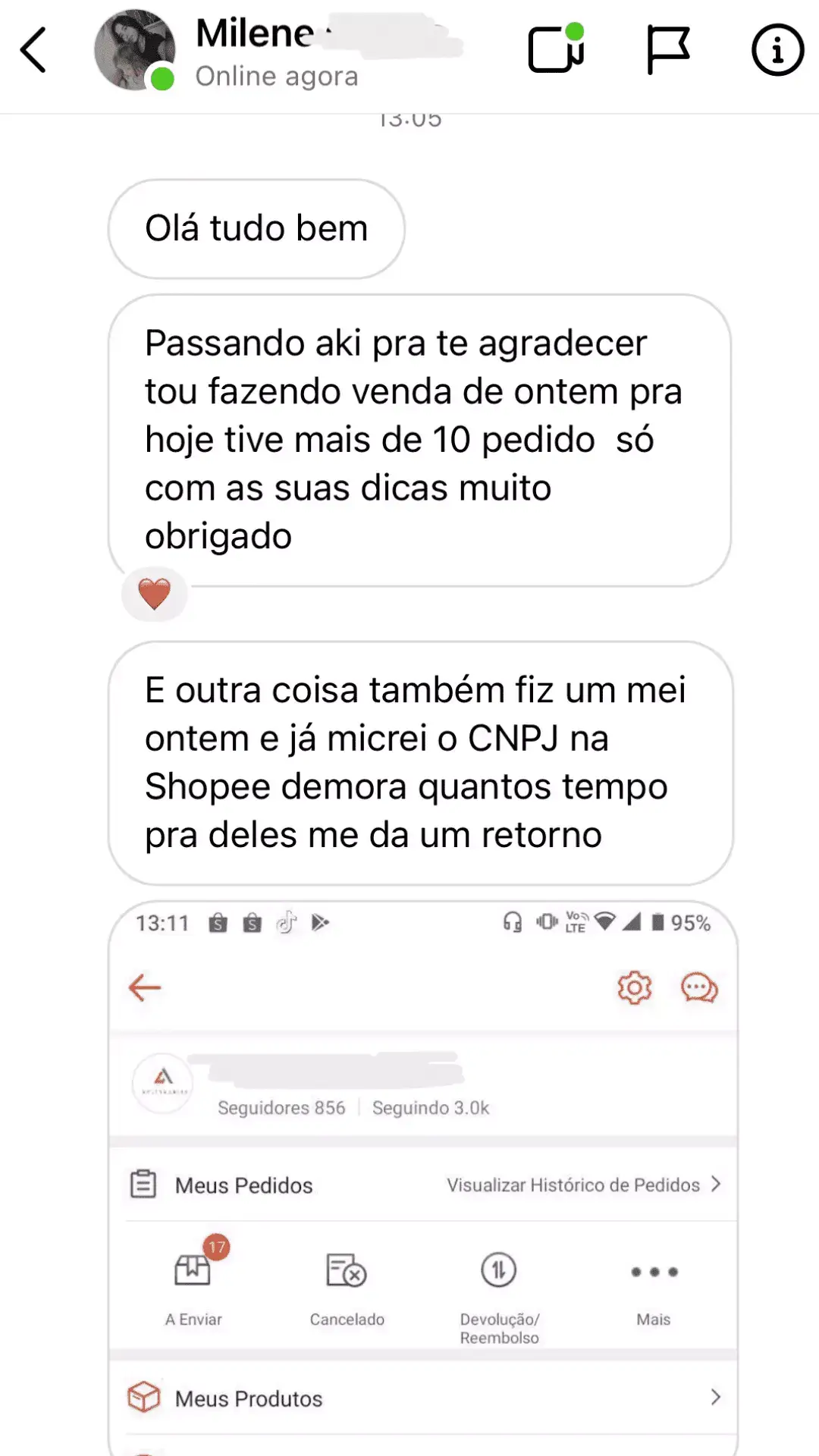
Task: Start a video call with Milene
Action: click(x=556, y=49)
